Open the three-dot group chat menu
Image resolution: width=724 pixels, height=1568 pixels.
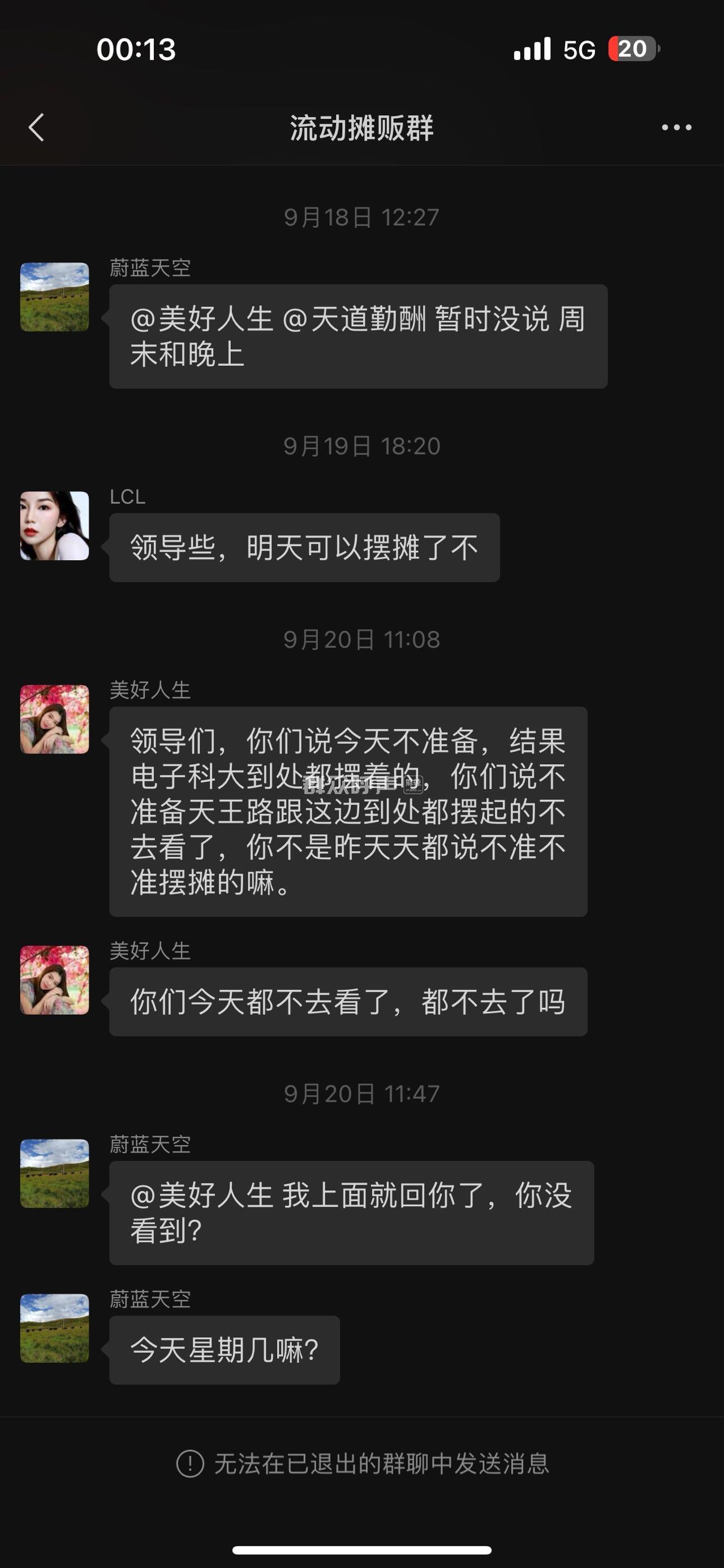(x=676, y=127)
